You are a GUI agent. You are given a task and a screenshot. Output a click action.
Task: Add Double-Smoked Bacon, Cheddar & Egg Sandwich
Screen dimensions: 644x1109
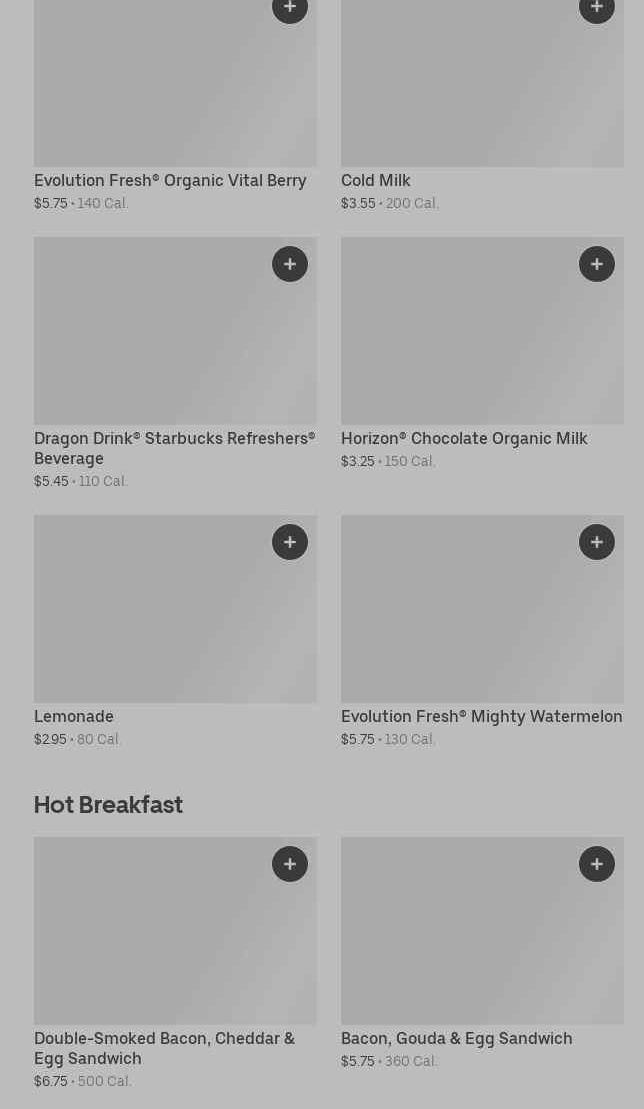[x=290, y=864]
